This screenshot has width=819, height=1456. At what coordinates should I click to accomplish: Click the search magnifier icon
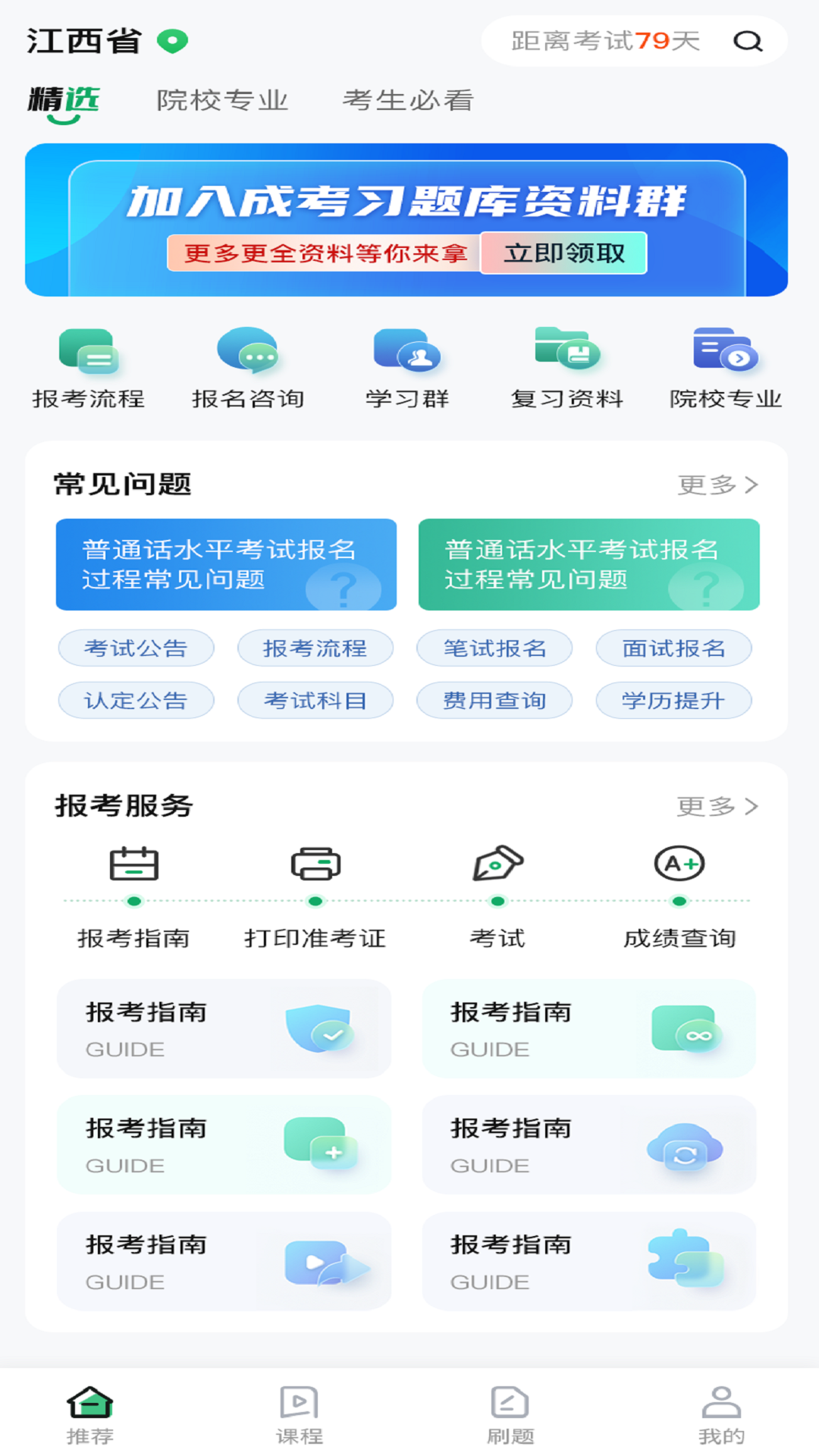tap(749, 42)
